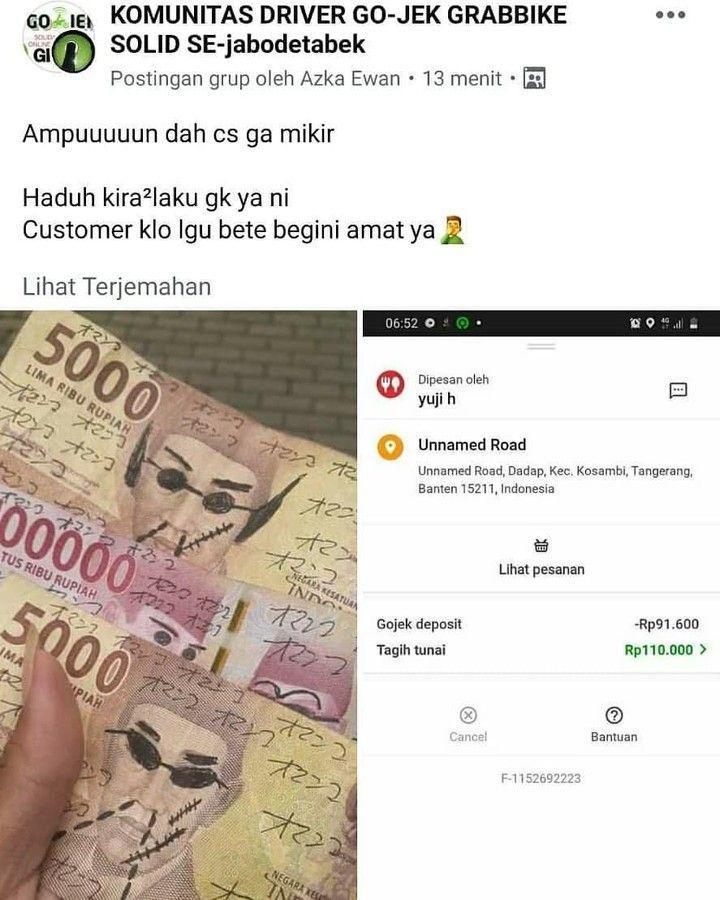This screenshot has height=900, width=720.
Task: View Azka Ewan's profile
Action: point(350,78)
